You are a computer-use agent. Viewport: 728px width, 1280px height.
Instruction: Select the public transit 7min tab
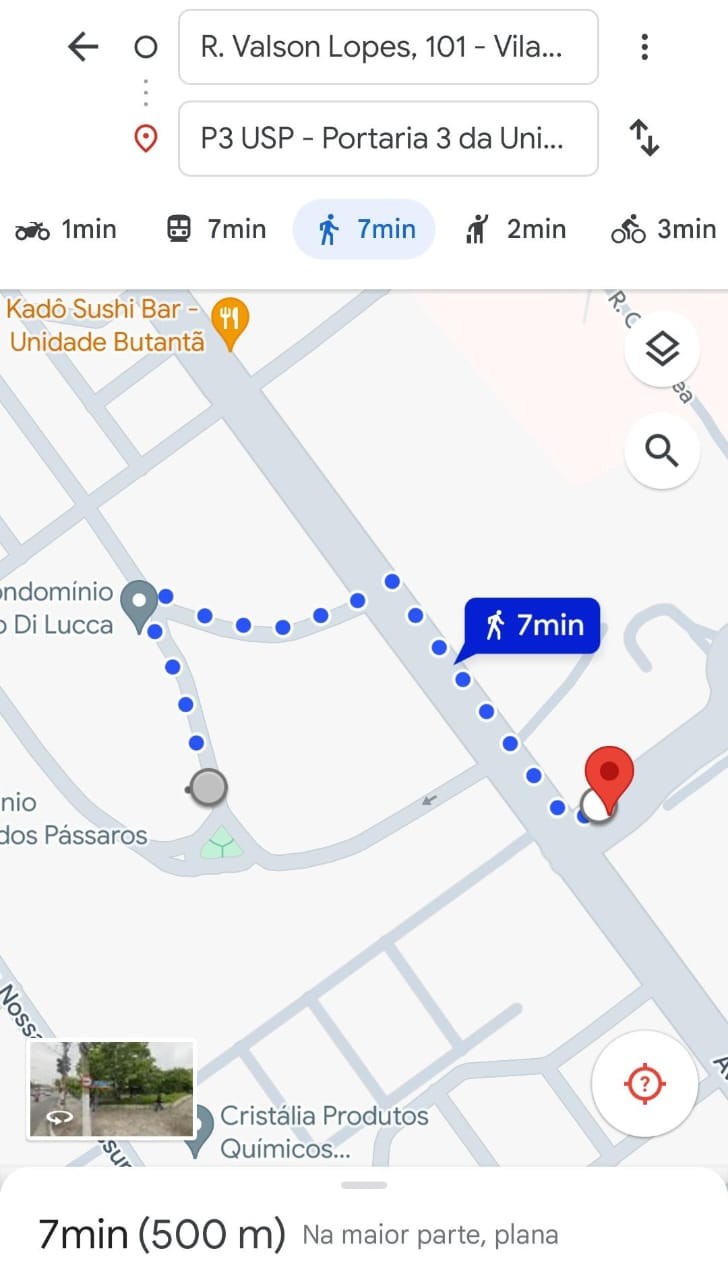pos(216,230)
